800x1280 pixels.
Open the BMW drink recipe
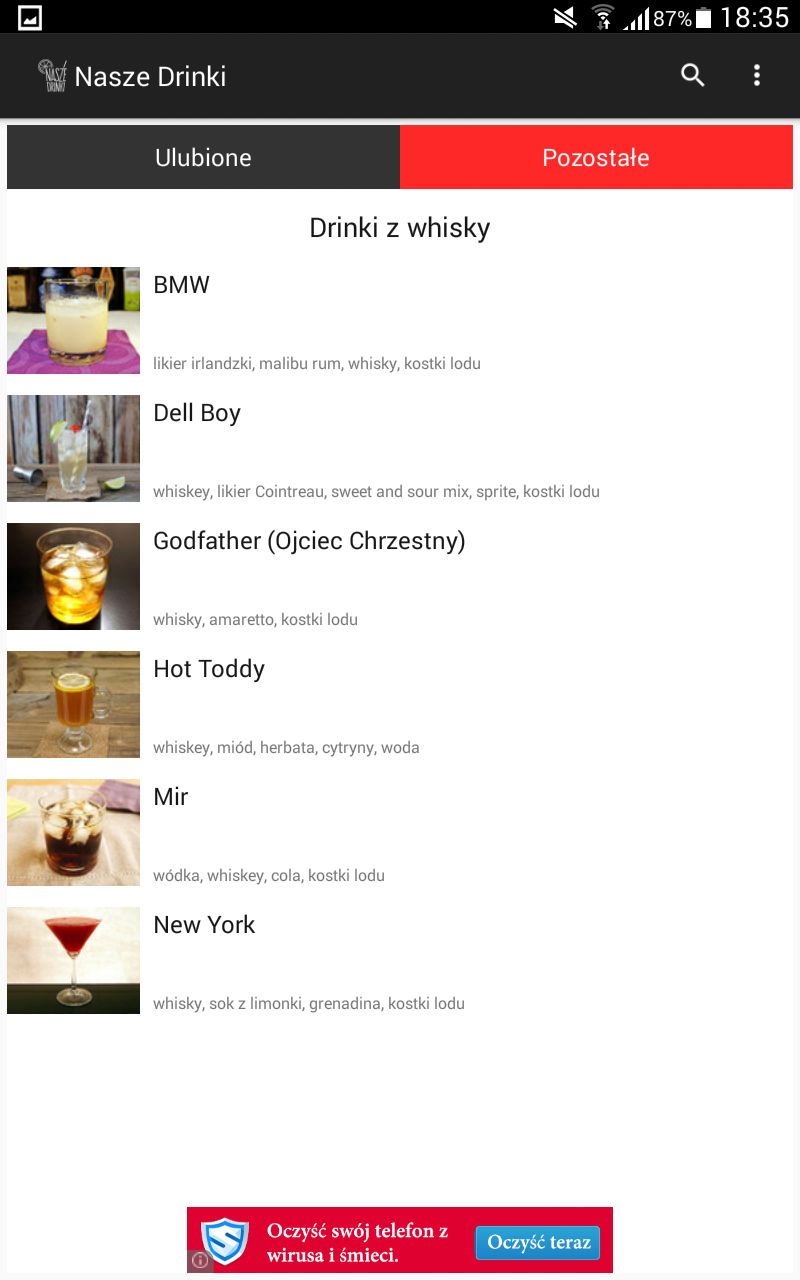pyautogui.click(x=400, y=320)
